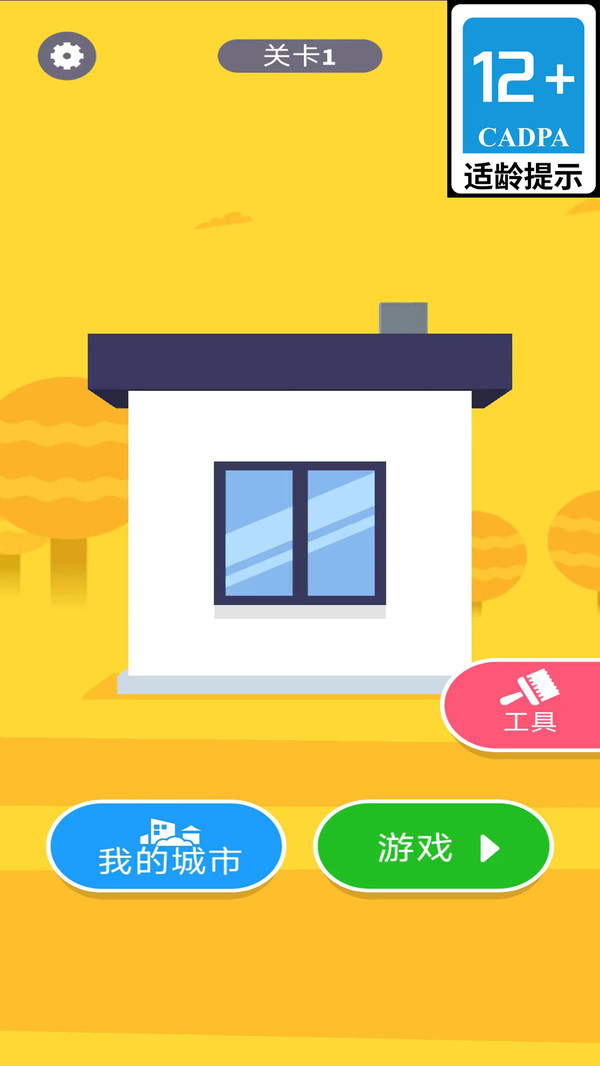Go to 我的城市 my city

click(167, 847)
